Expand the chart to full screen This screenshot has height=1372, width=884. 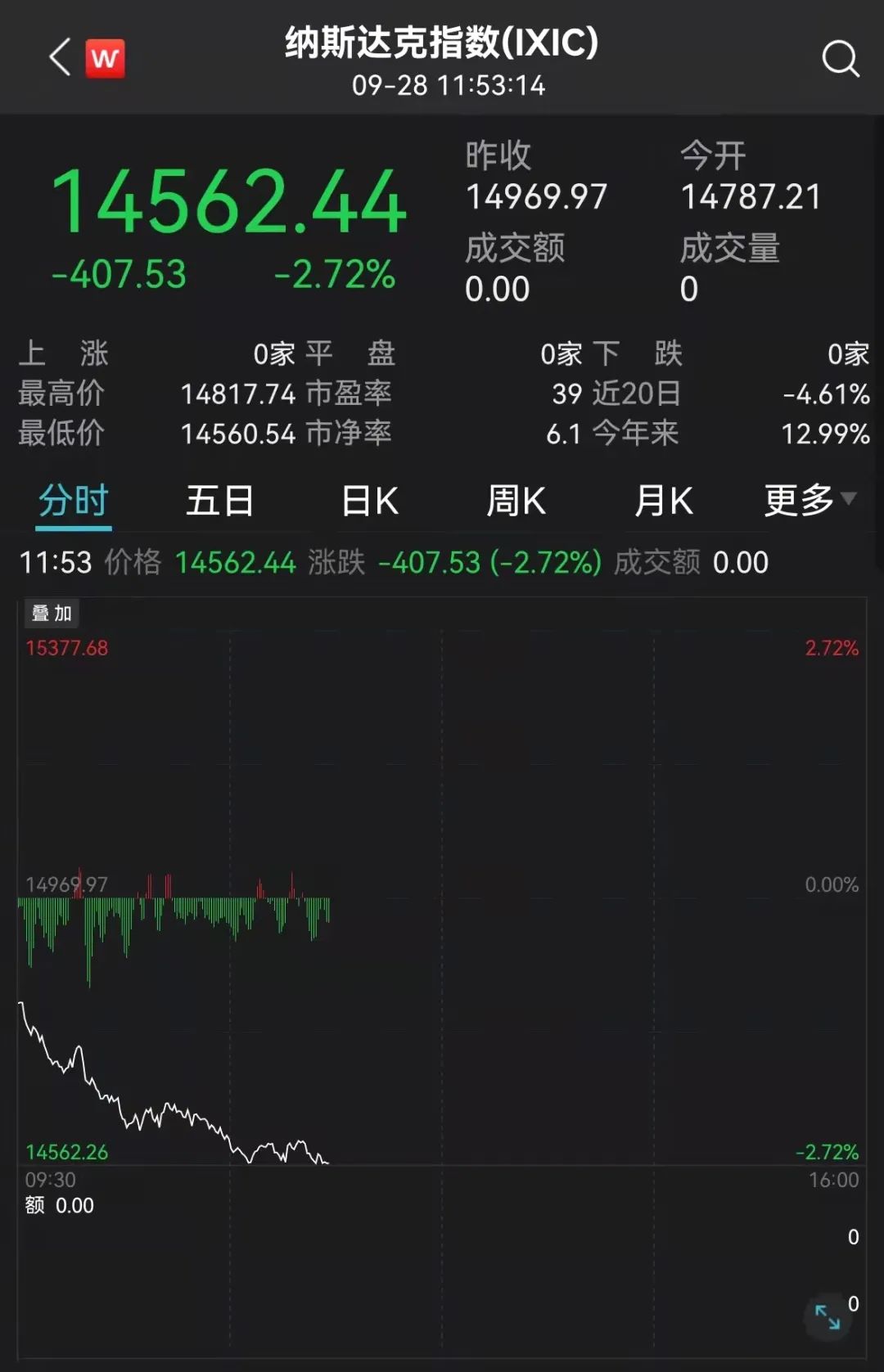pos(828,1316)
